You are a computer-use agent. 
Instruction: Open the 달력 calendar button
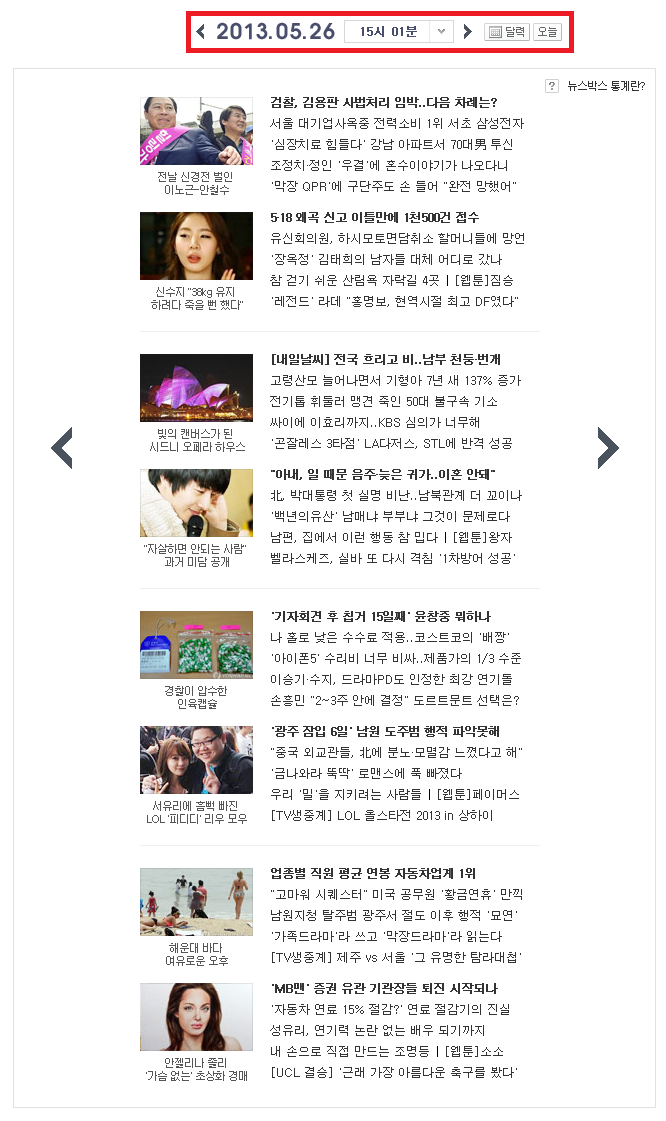[x=505, y=32]
